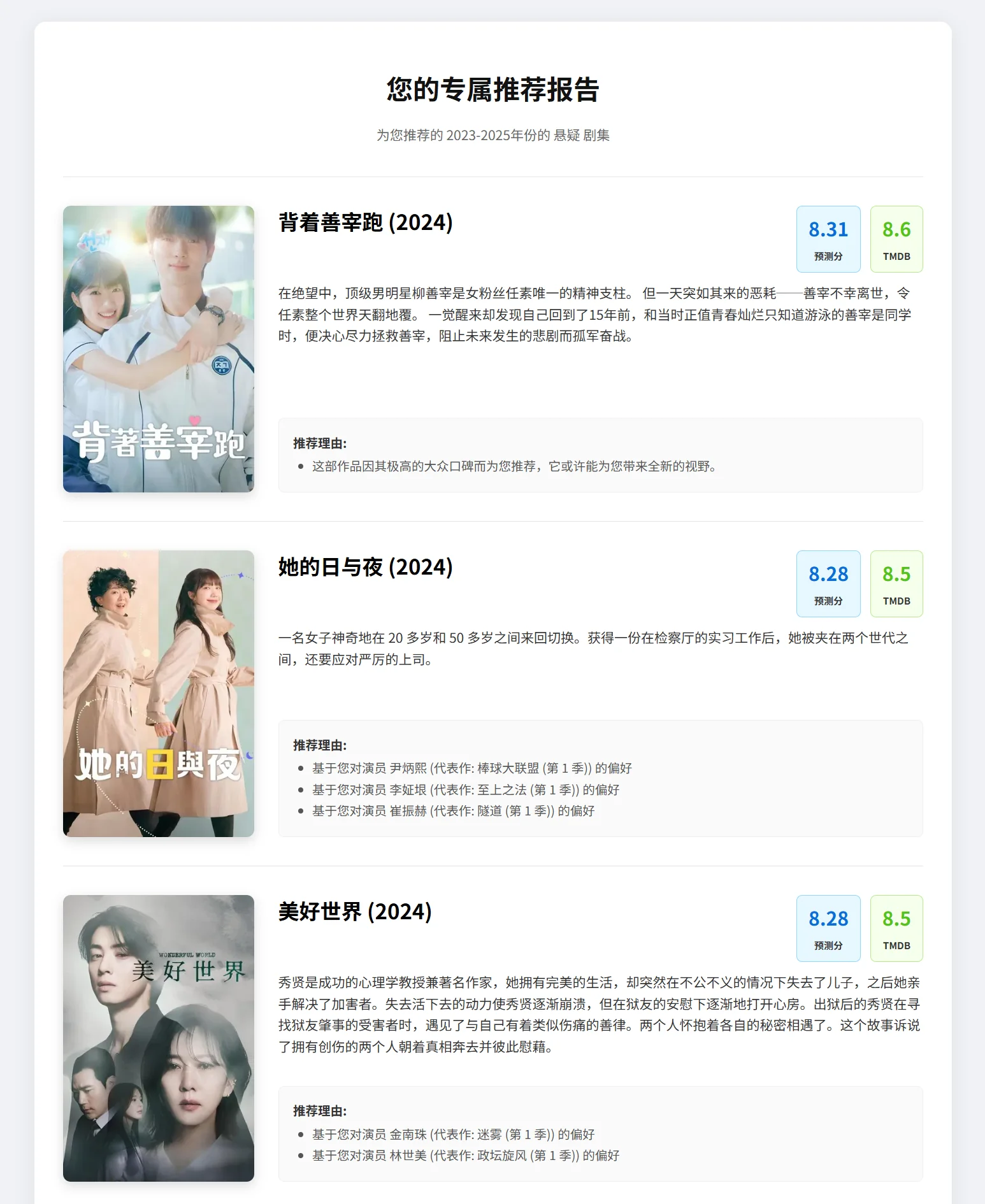Open the 她的日与夜 poster
985x1204 pixels.
click(x=159, y=693)
